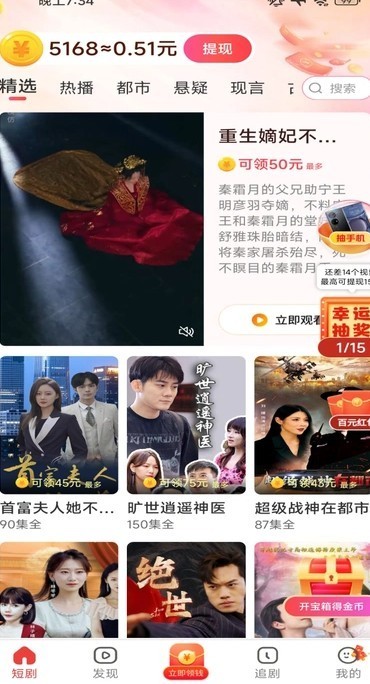Go to the 发现 tab

pos(105,662)
